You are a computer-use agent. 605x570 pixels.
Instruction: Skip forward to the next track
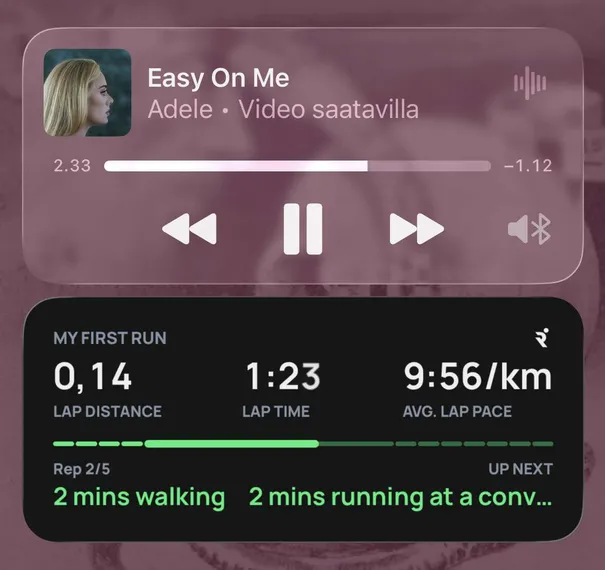click(x=416, y=229)
